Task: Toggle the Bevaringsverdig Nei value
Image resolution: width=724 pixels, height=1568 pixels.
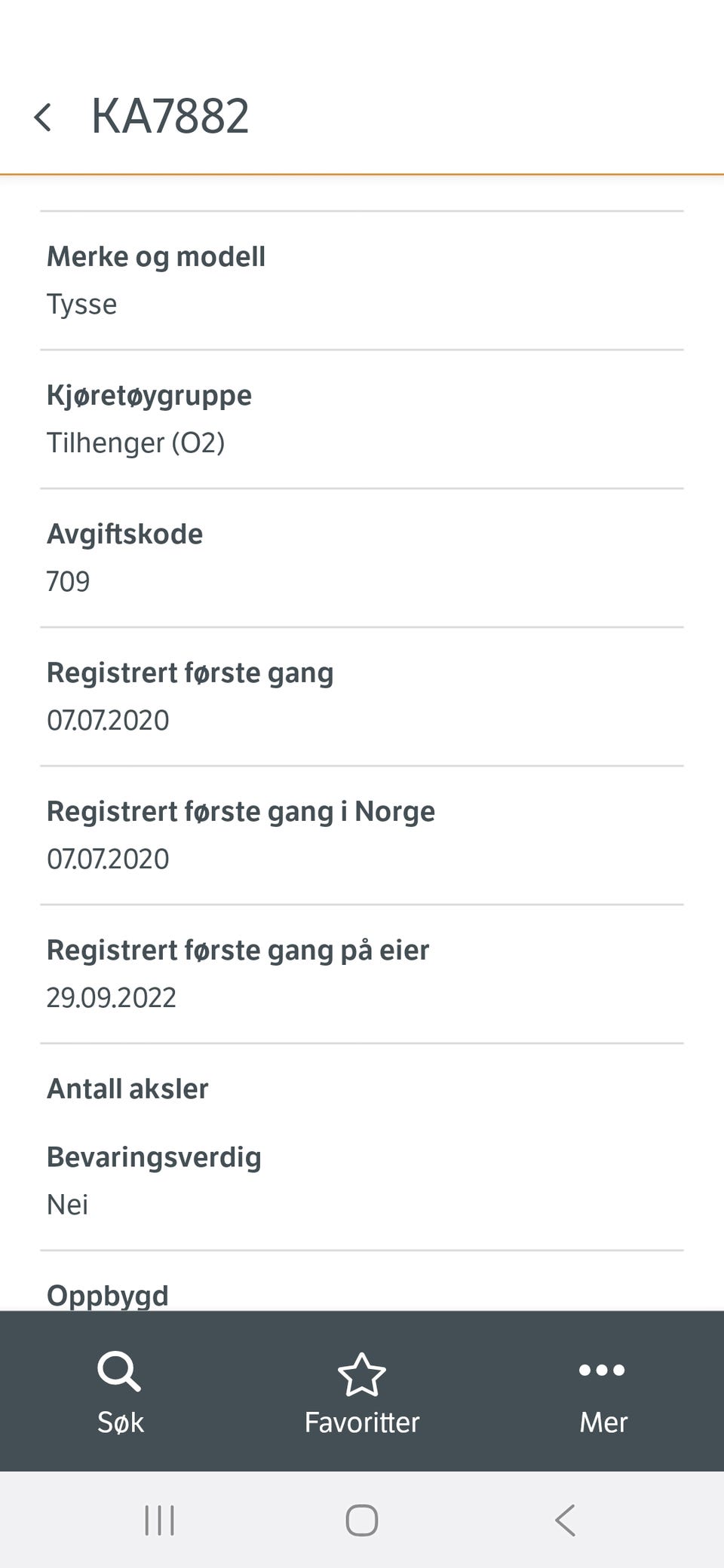Action: [x=68, y=1204]
